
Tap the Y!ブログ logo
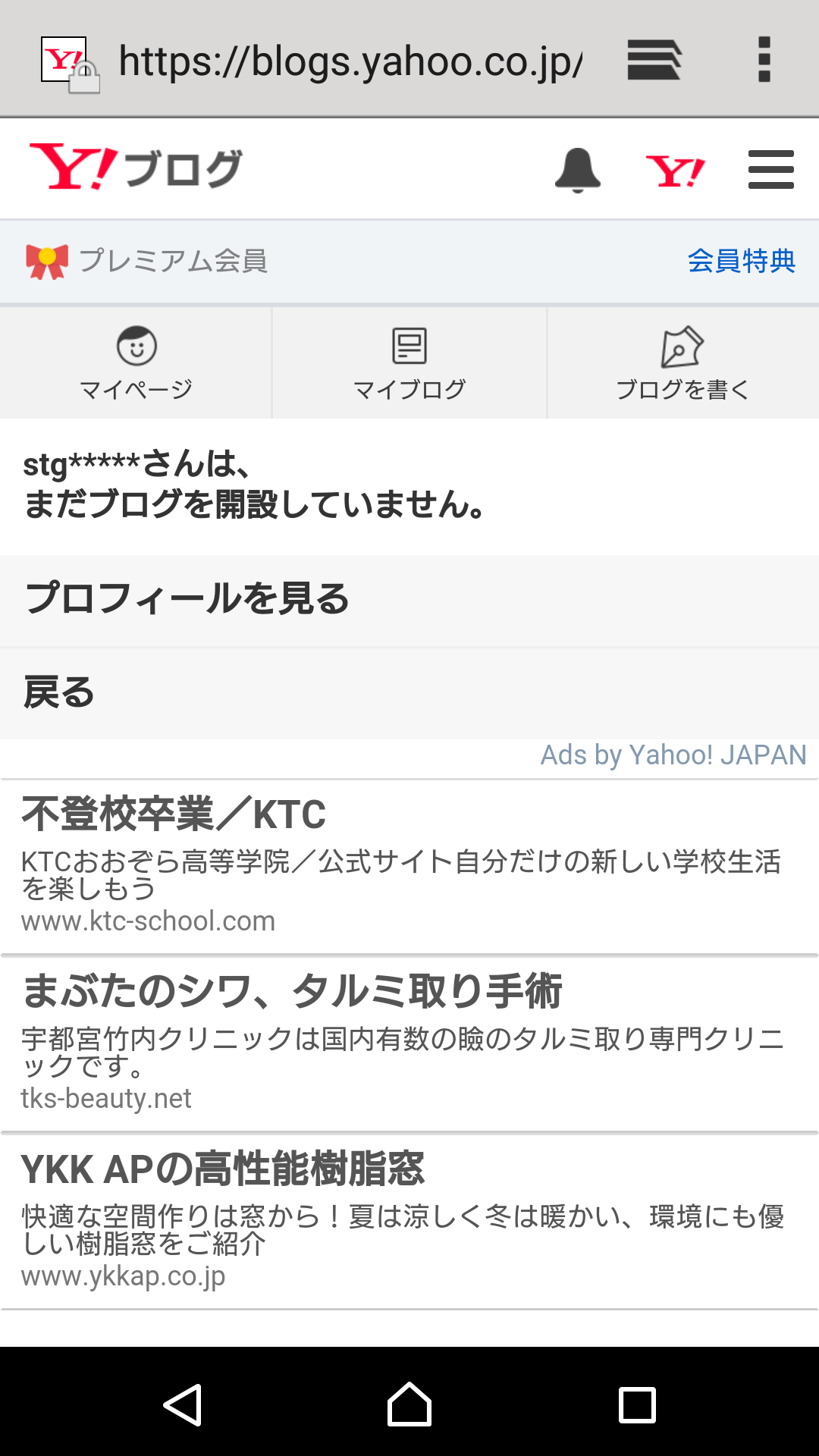point(136,168)
